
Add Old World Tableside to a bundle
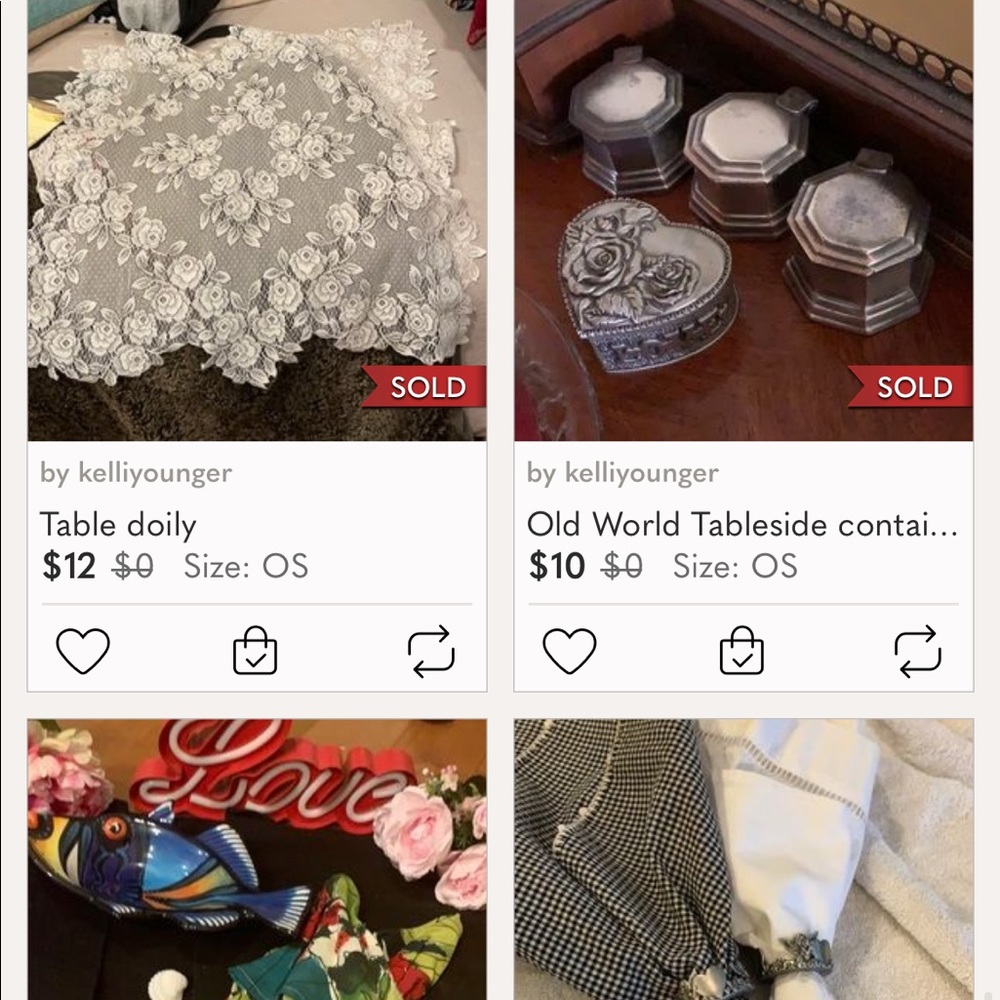pos(742,651)
